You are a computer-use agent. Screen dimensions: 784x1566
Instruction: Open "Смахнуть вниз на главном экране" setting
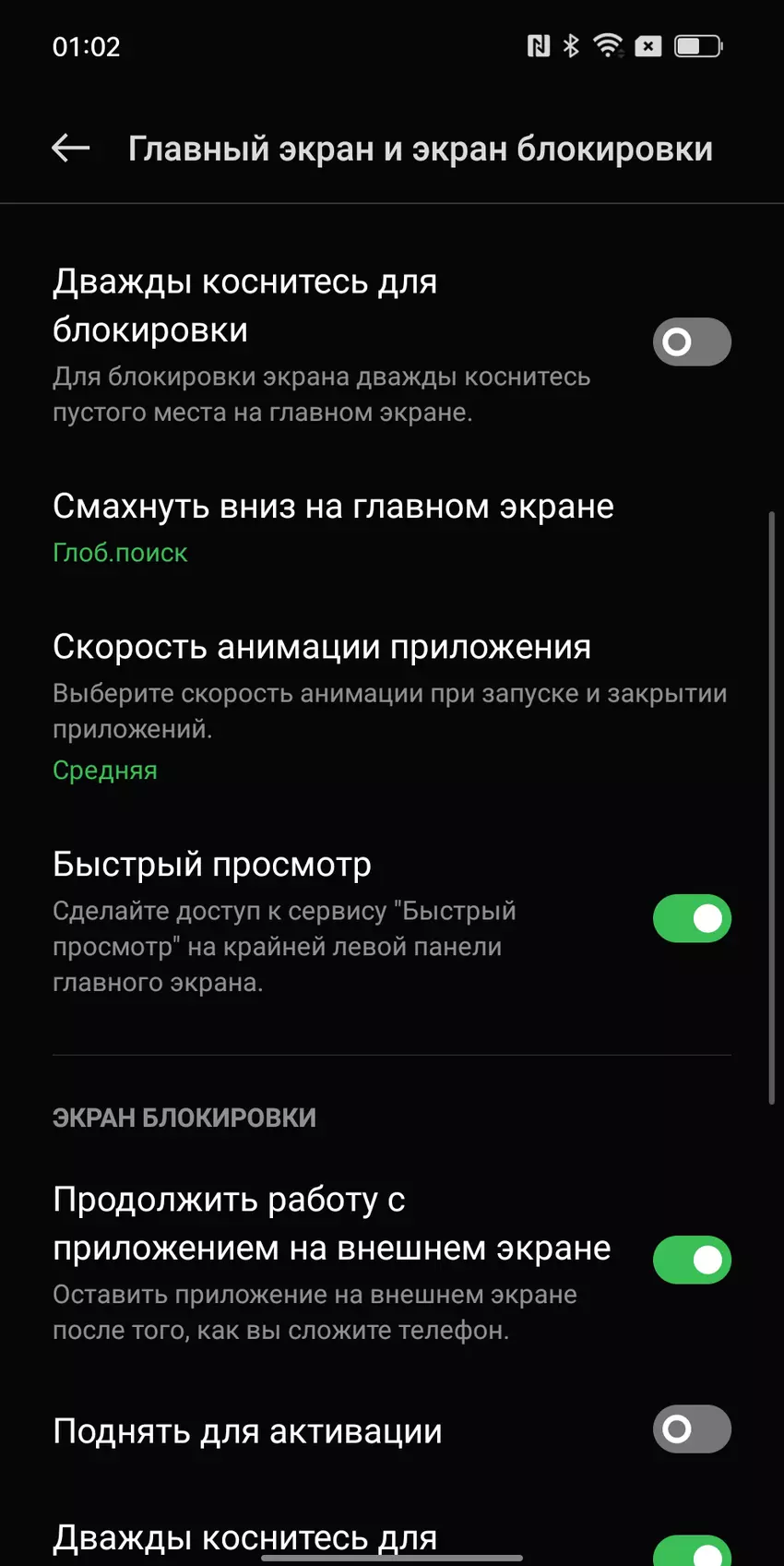point(333,527)
